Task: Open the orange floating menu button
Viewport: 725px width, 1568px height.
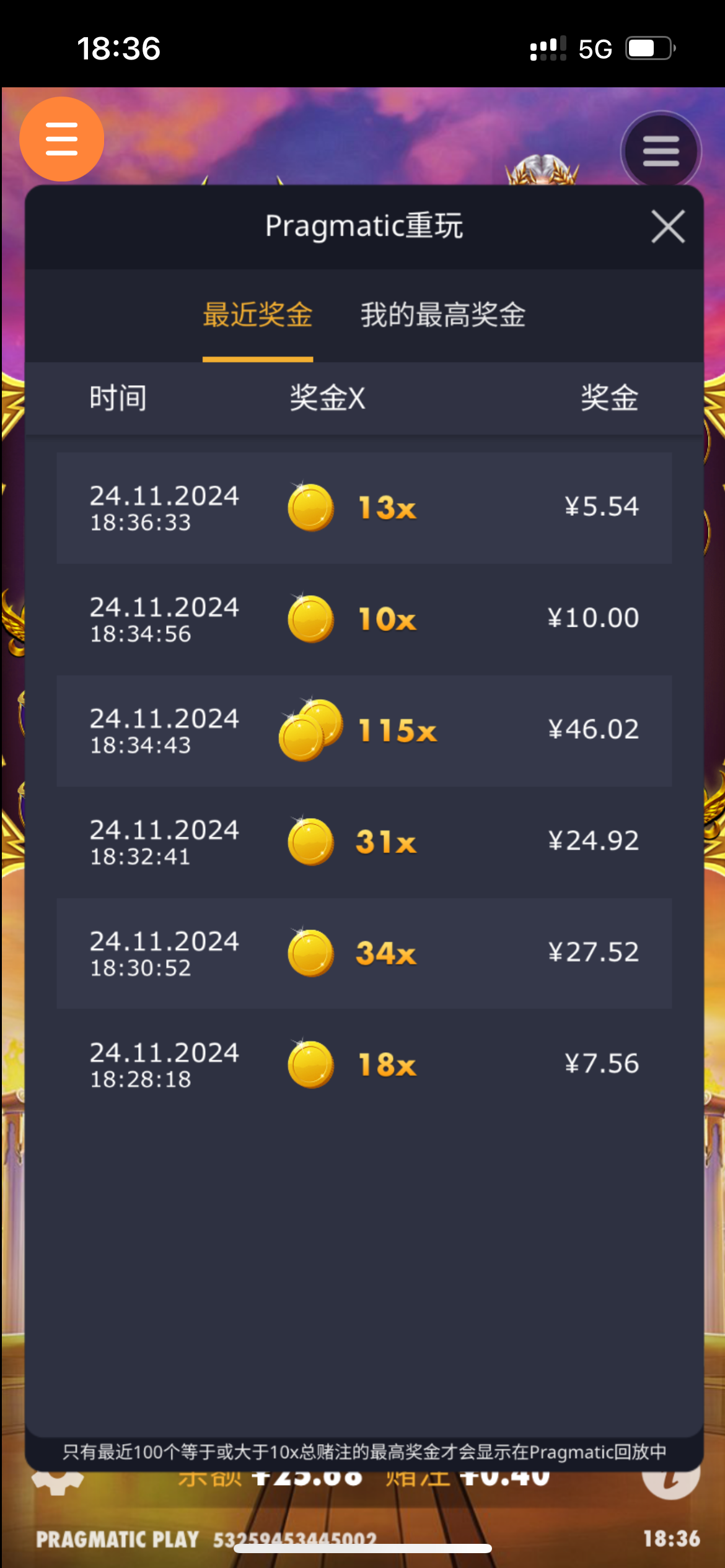Action: point(62,139)
